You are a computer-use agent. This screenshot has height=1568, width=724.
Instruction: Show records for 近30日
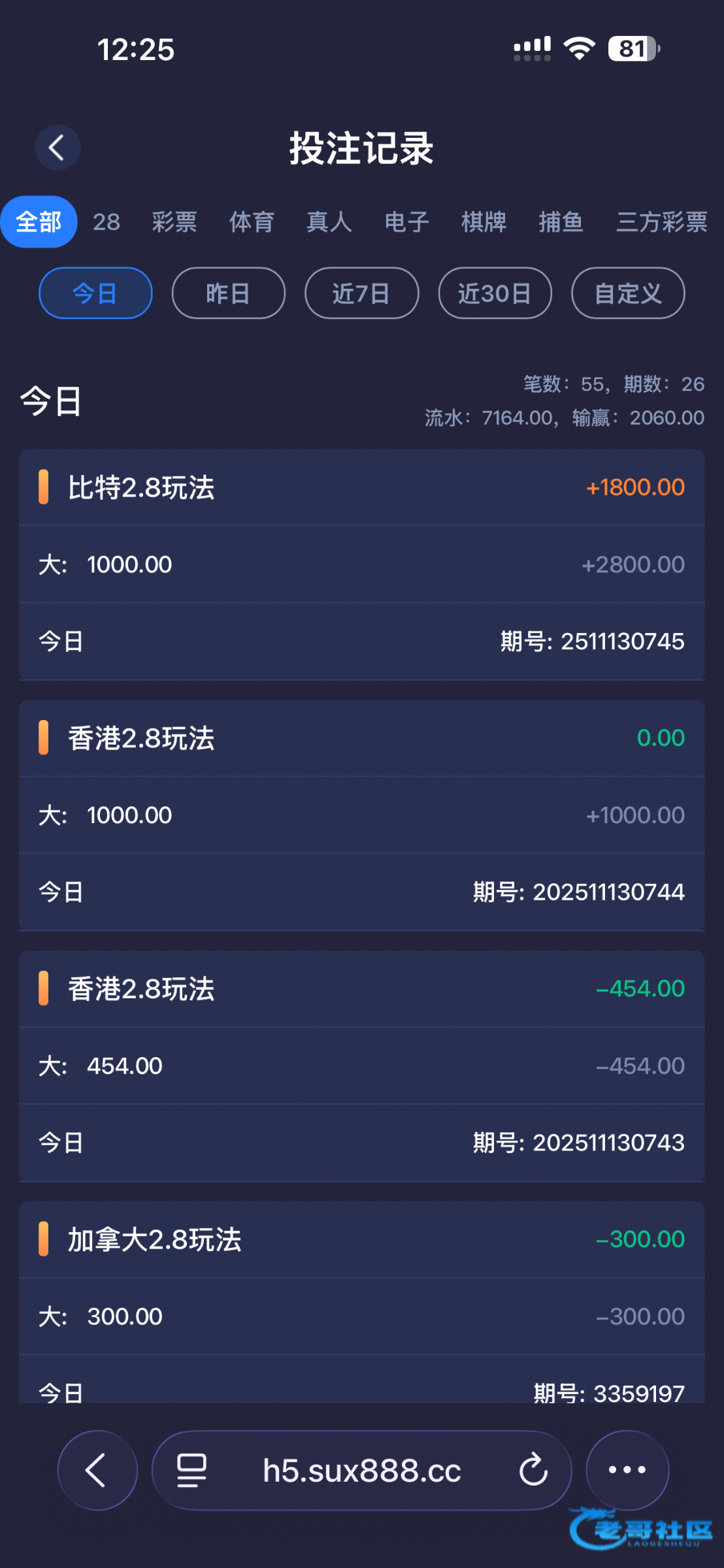click(x=495, y=293)
